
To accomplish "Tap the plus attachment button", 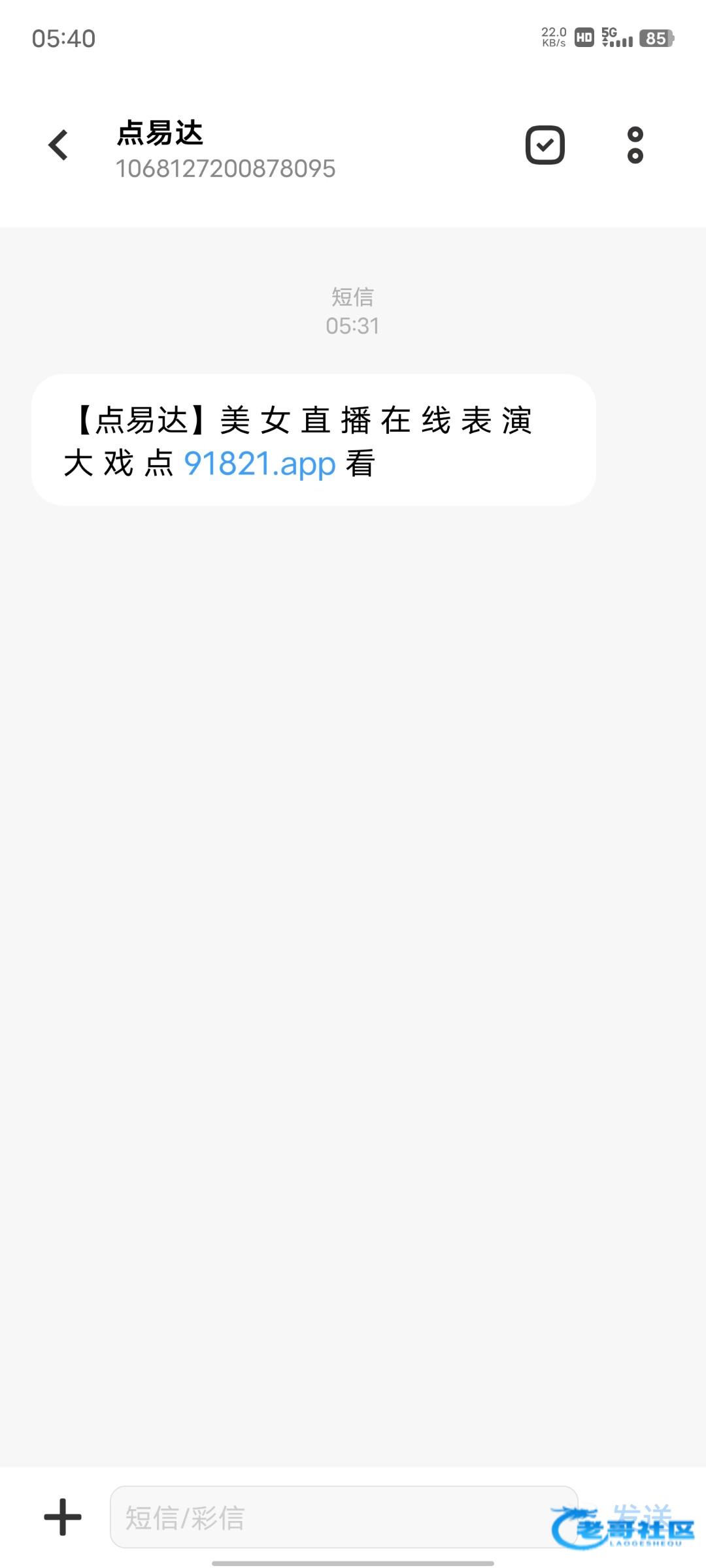I will 63,1517.
